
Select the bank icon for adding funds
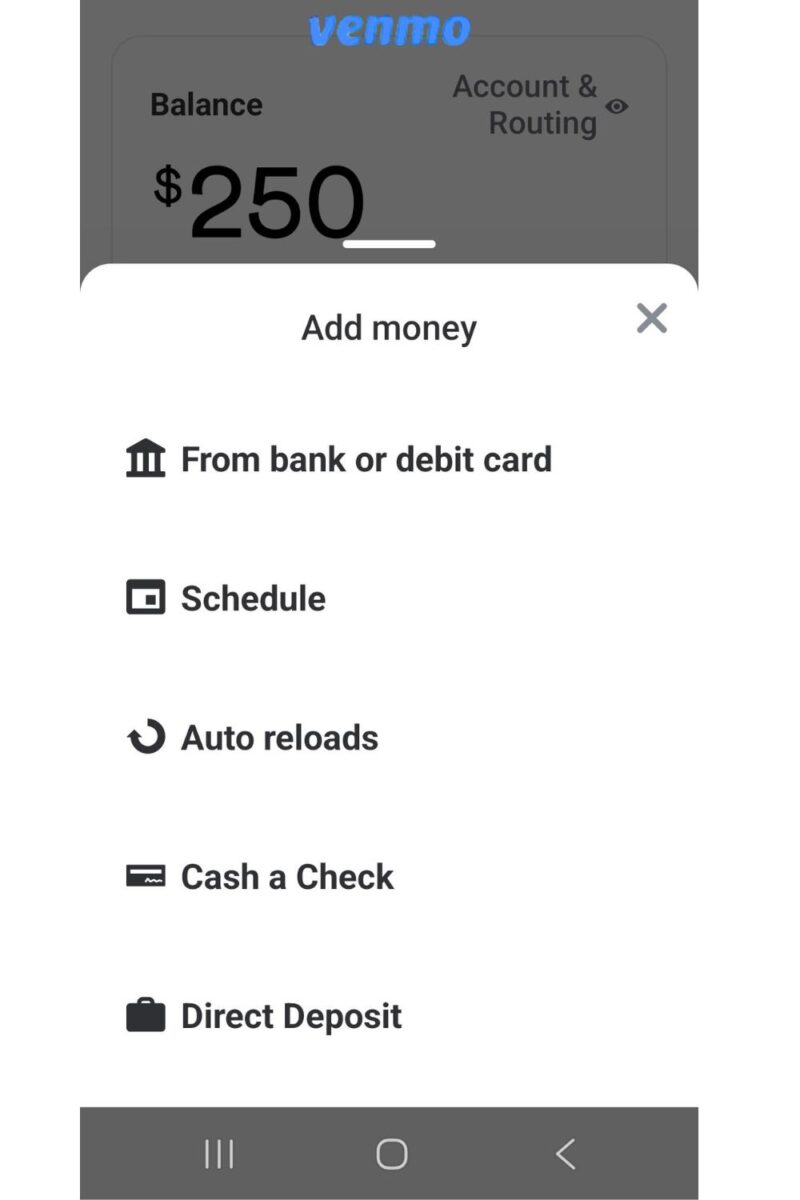click(x=146, y=459)
